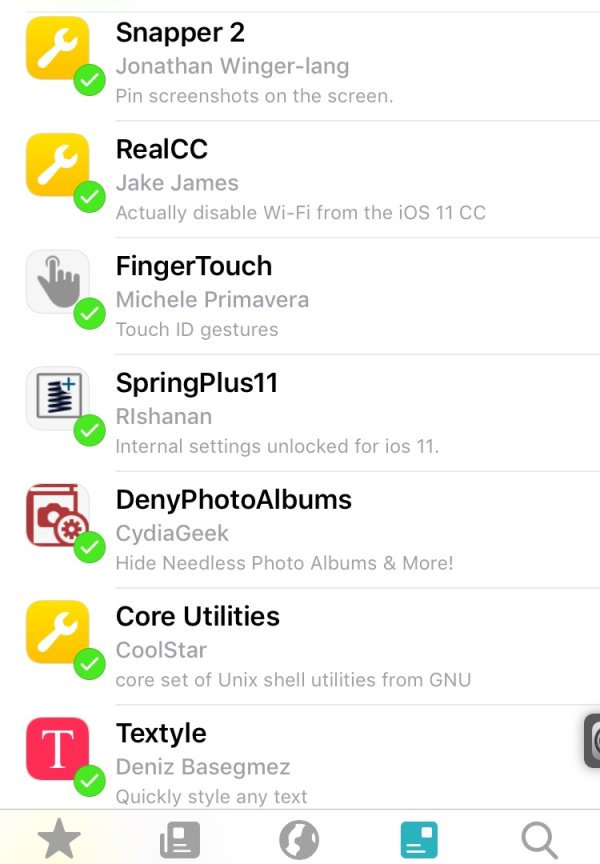Open the Textyle package

tap(300, 762)
